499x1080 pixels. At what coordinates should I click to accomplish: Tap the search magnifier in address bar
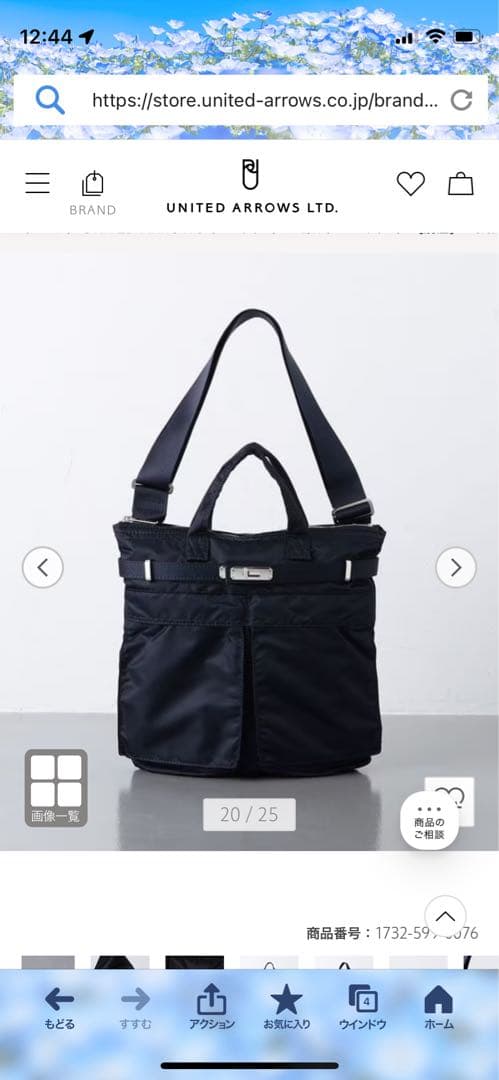[50, 101]
